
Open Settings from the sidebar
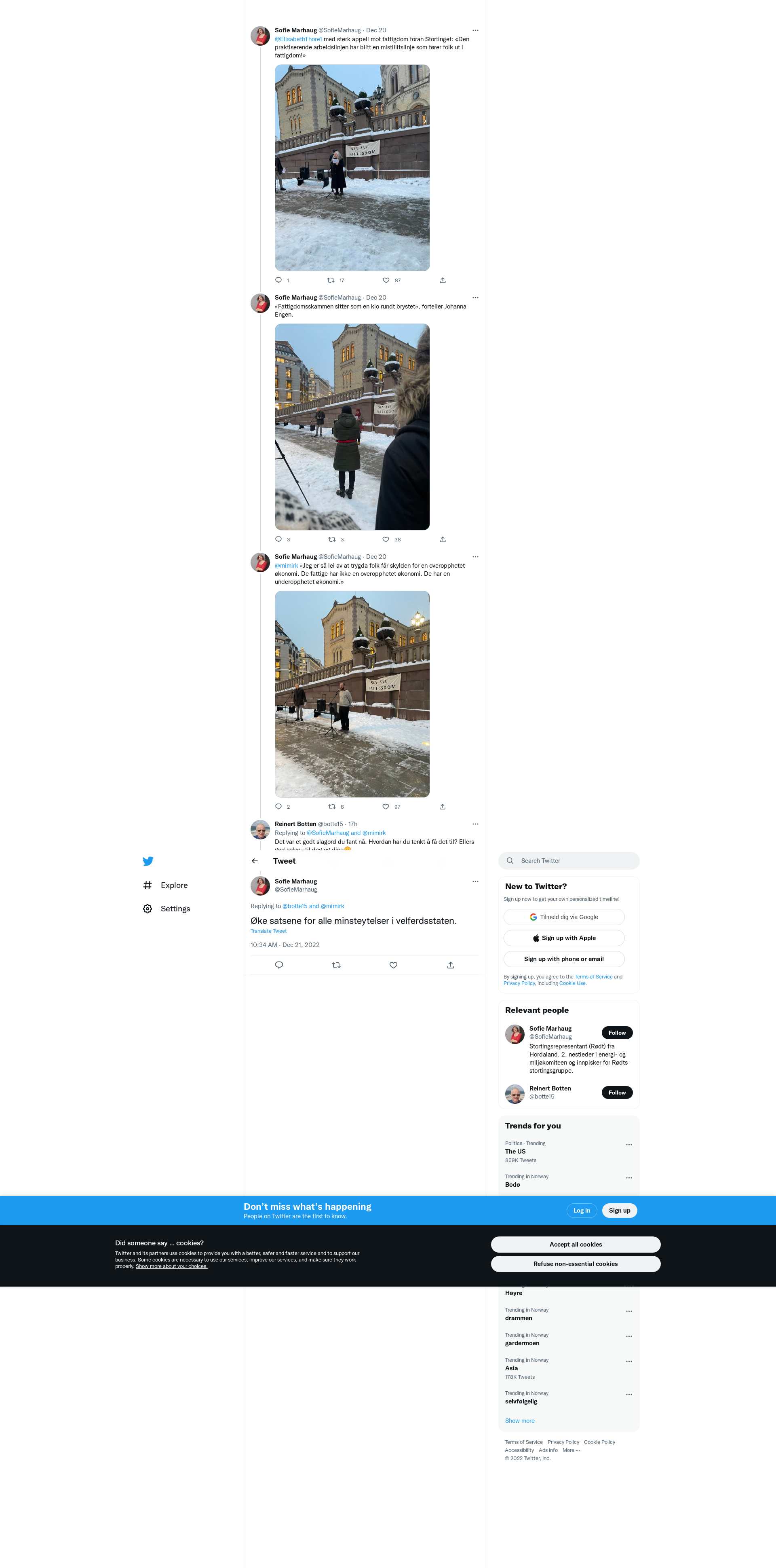pos(167,909)
